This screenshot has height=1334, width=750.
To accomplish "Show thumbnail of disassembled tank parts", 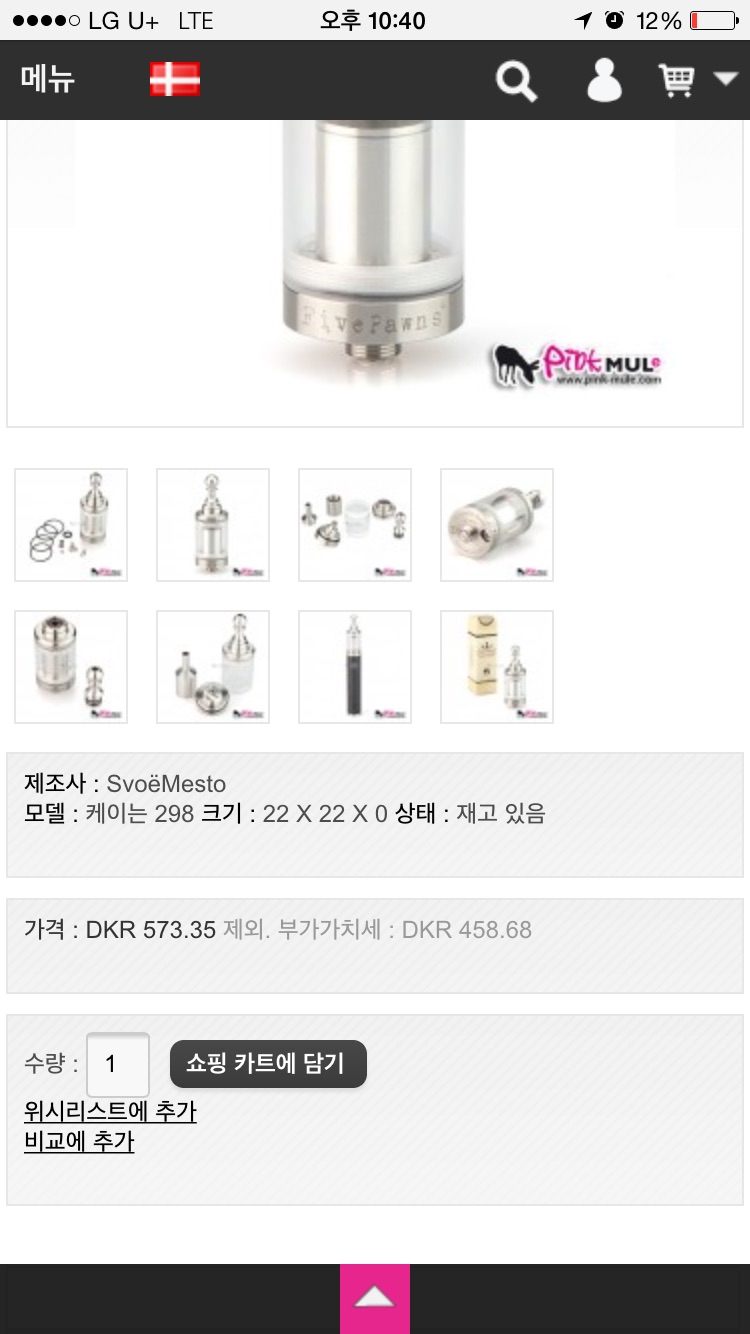I will click(x=355, y=525).
